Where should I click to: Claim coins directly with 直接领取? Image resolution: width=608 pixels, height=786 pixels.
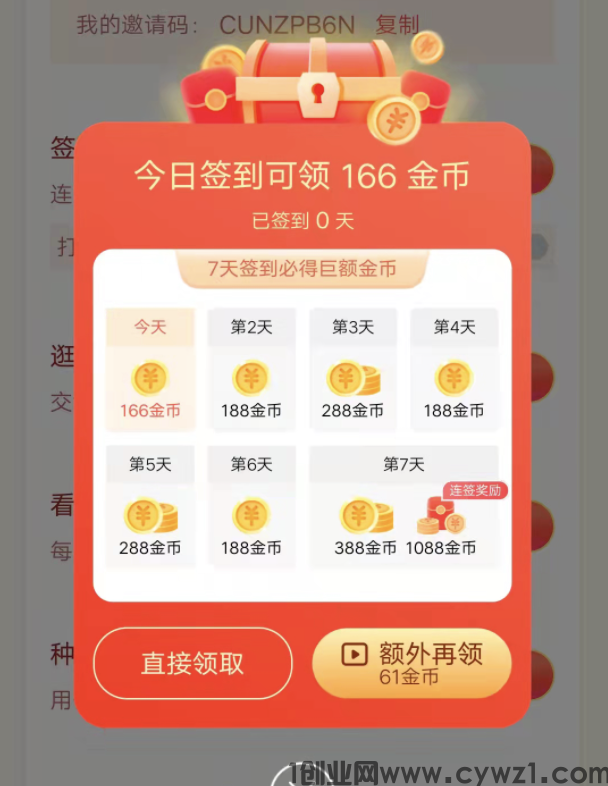click(x=192, y=663)
